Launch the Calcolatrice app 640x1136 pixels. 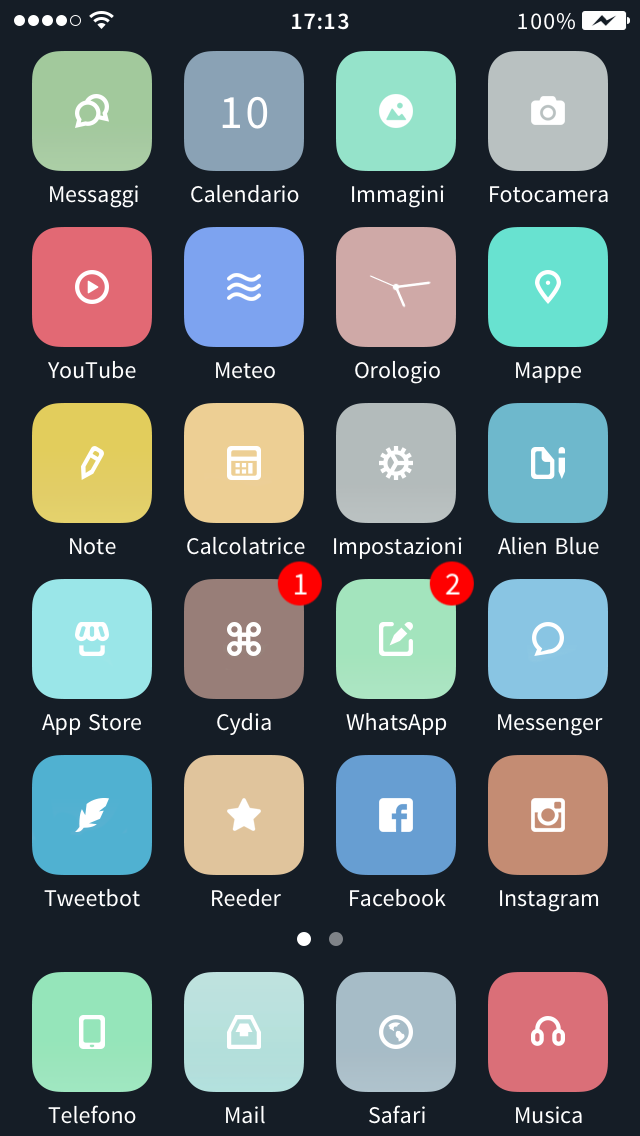pos(244,463)
